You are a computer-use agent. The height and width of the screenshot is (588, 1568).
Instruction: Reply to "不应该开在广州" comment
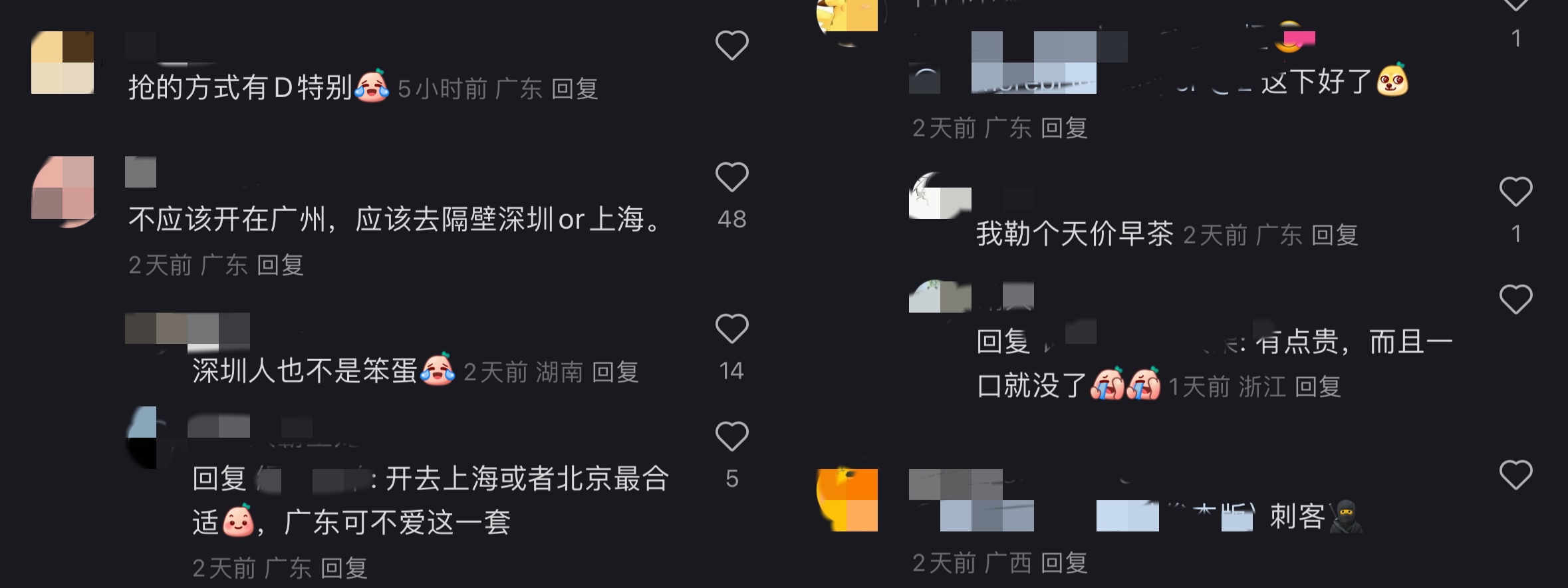click(280, 265)
